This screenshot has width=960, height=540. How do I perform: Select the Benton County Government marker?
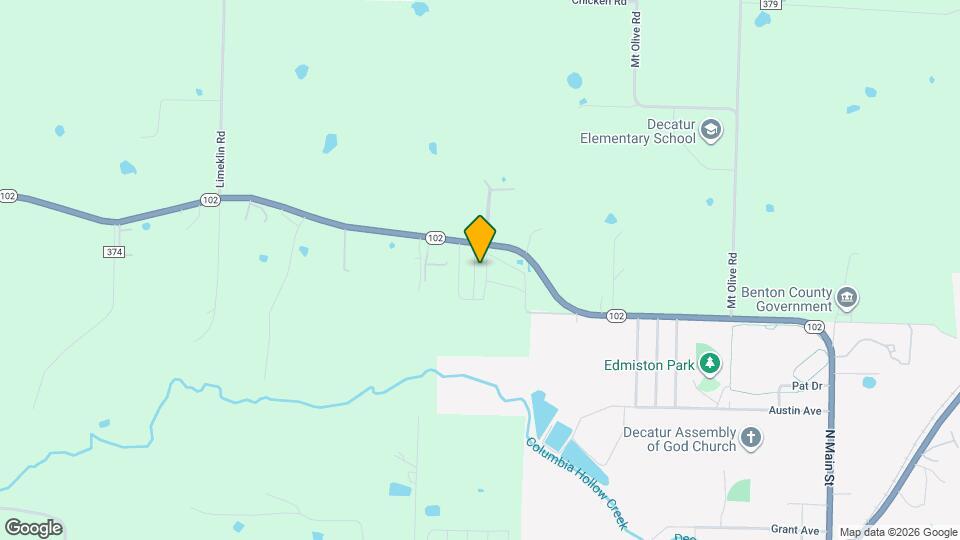(846, 297)
